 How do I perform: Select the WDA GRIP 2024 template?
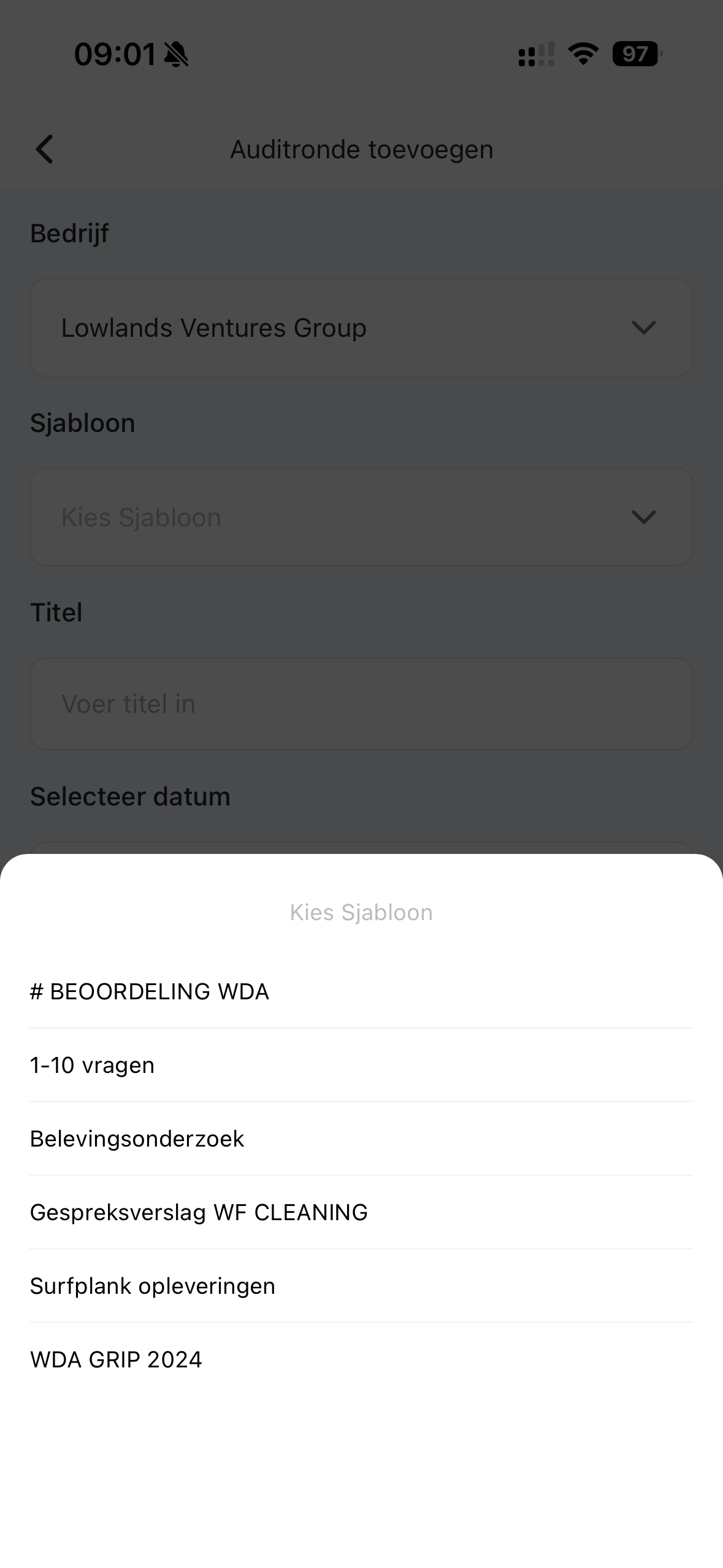(117, 1359)
